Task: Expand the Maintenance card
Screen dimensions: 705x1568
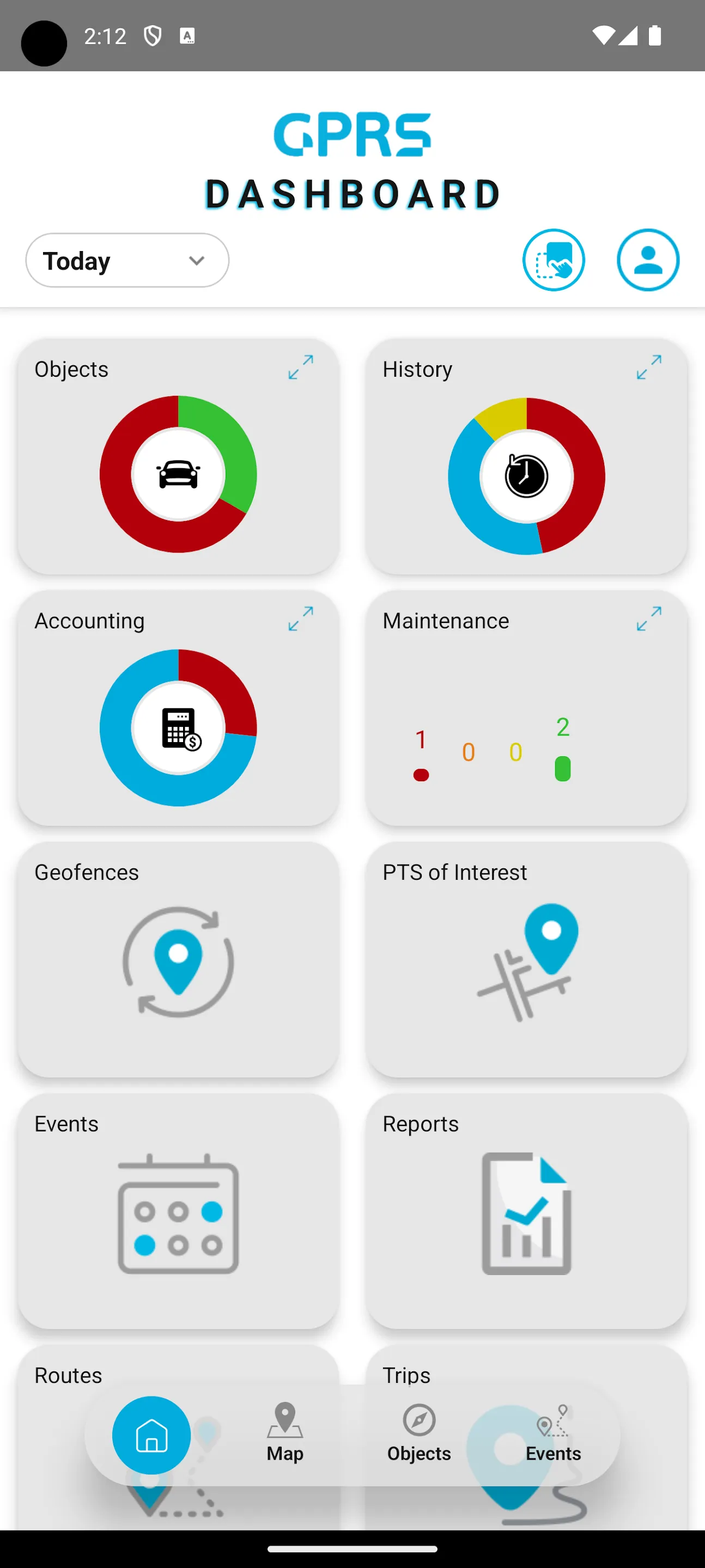Action: click(648, 619)
